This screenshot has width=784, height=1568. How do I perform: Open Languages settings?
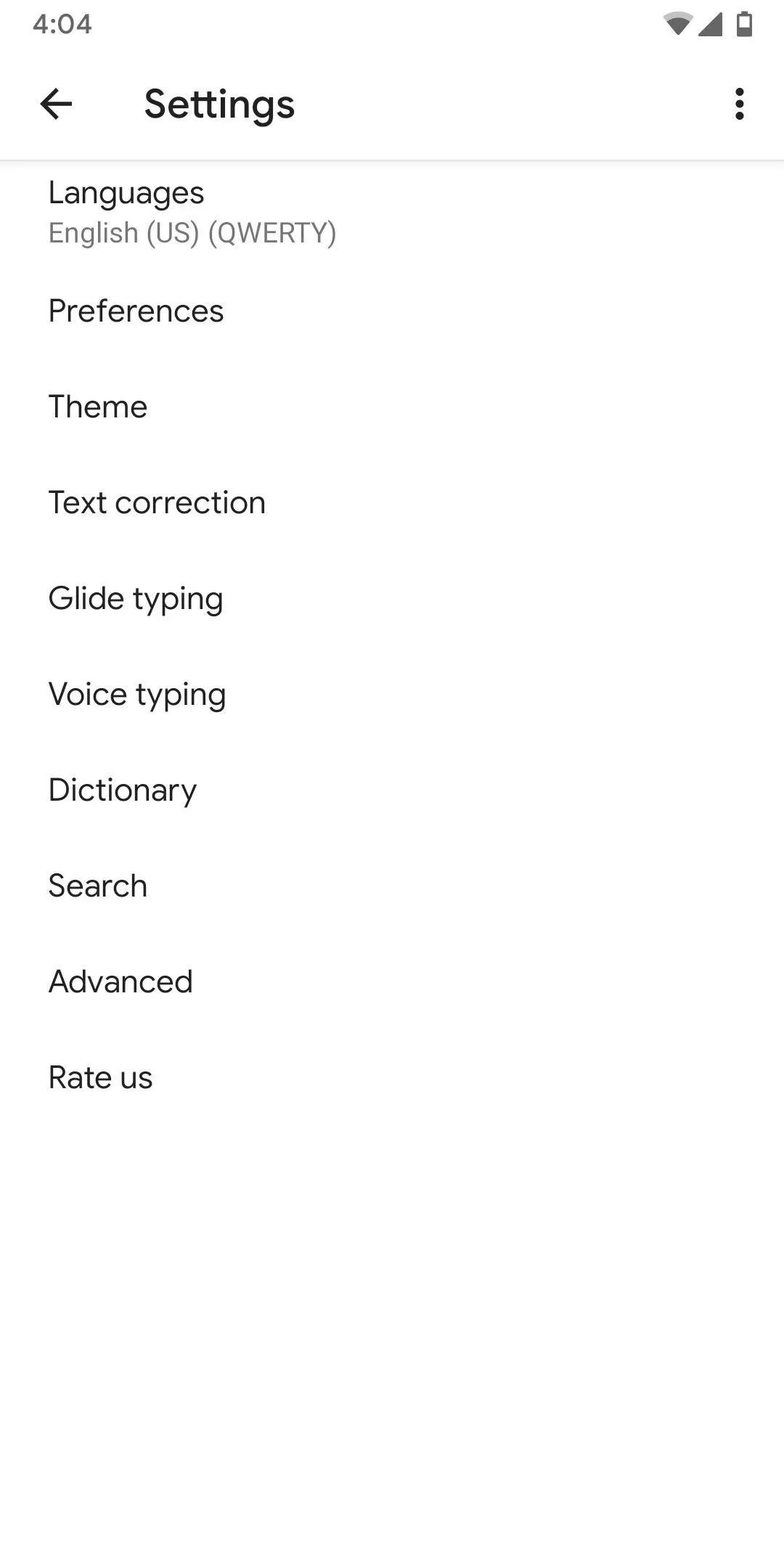point(392,213)
